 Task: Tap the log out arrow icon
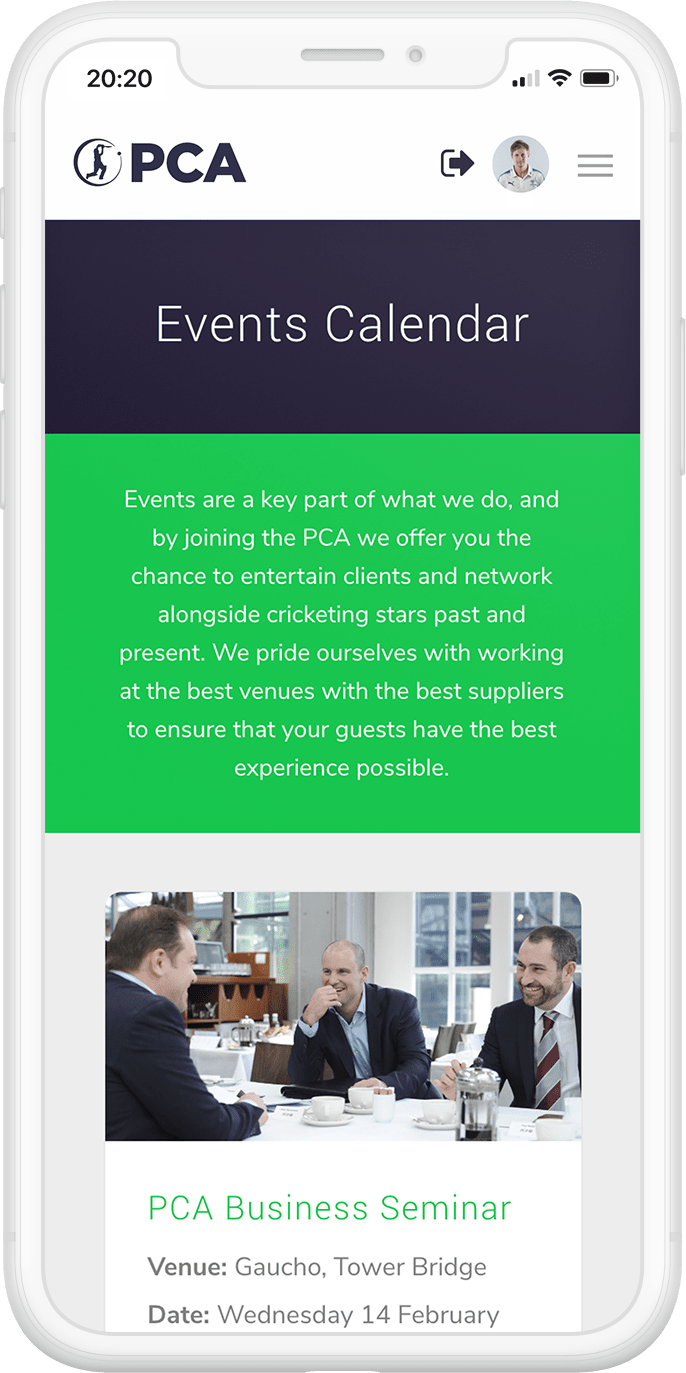(457, 163)
